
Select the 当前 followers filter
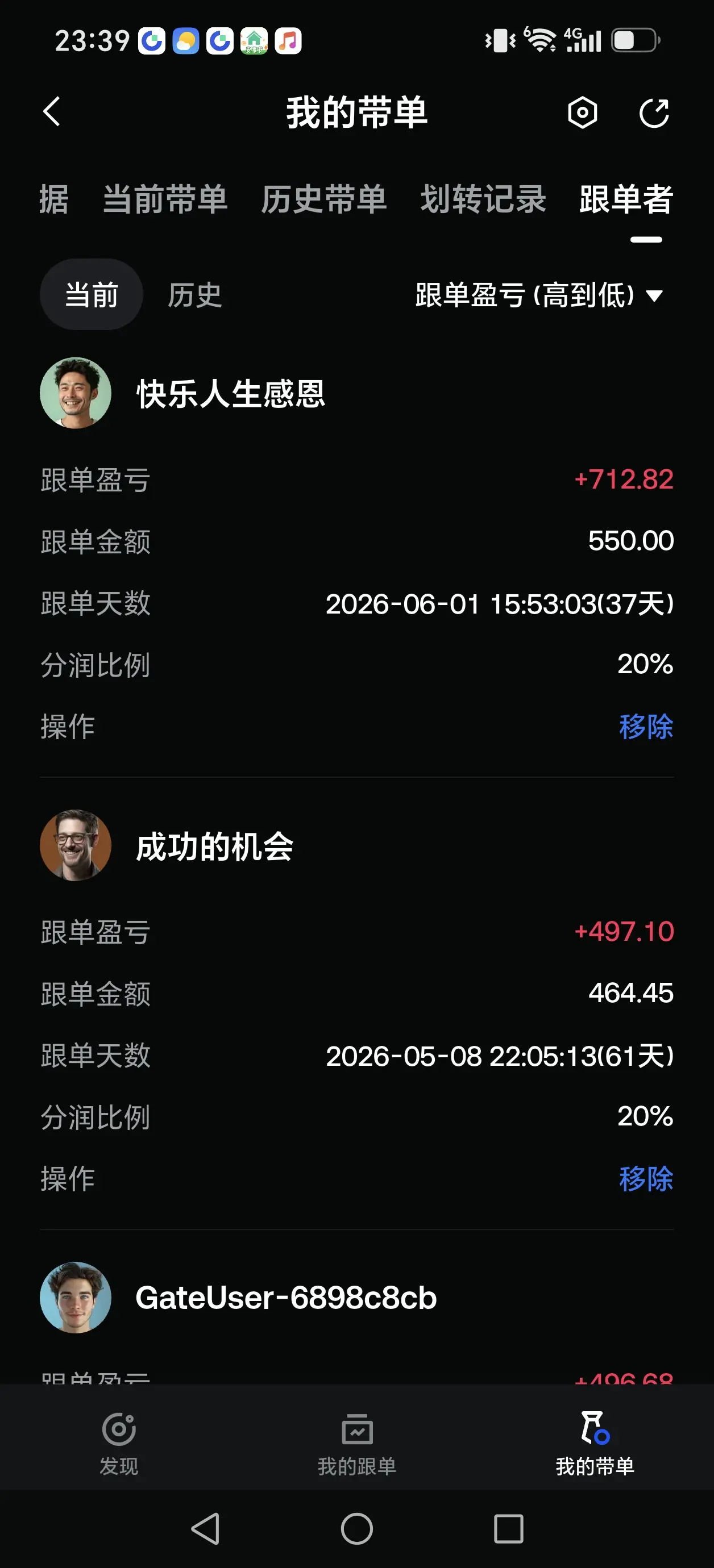[92, 295]
